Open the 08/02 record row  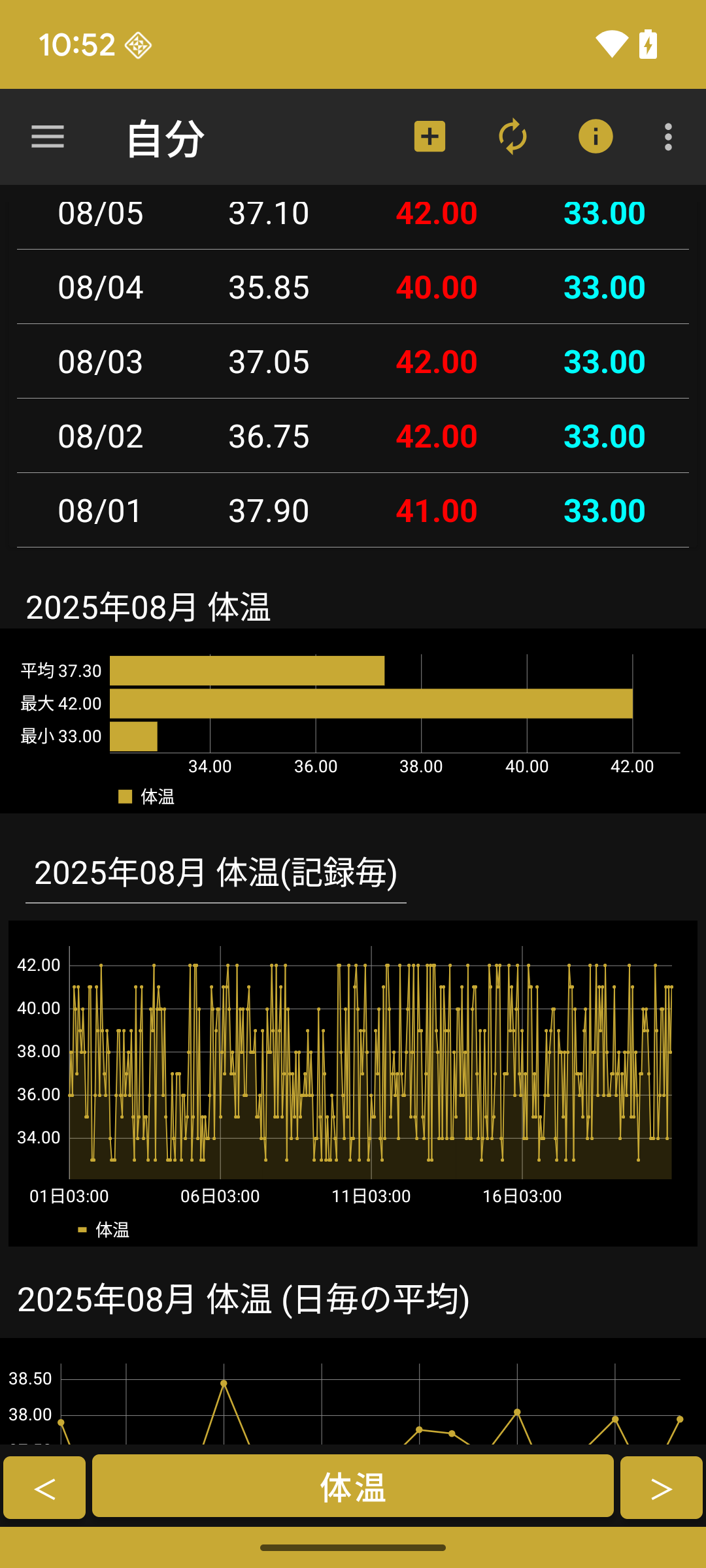353,436
